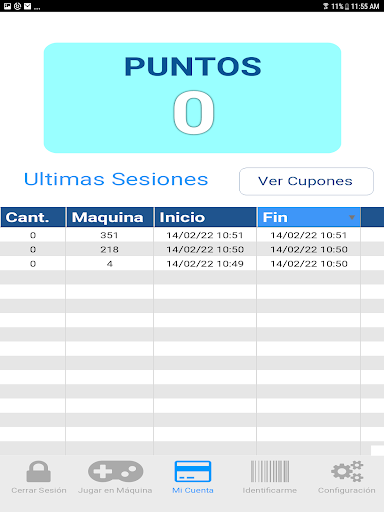Switch to Jugar en Máquina tab
The image size is (384, 512).
115,477
